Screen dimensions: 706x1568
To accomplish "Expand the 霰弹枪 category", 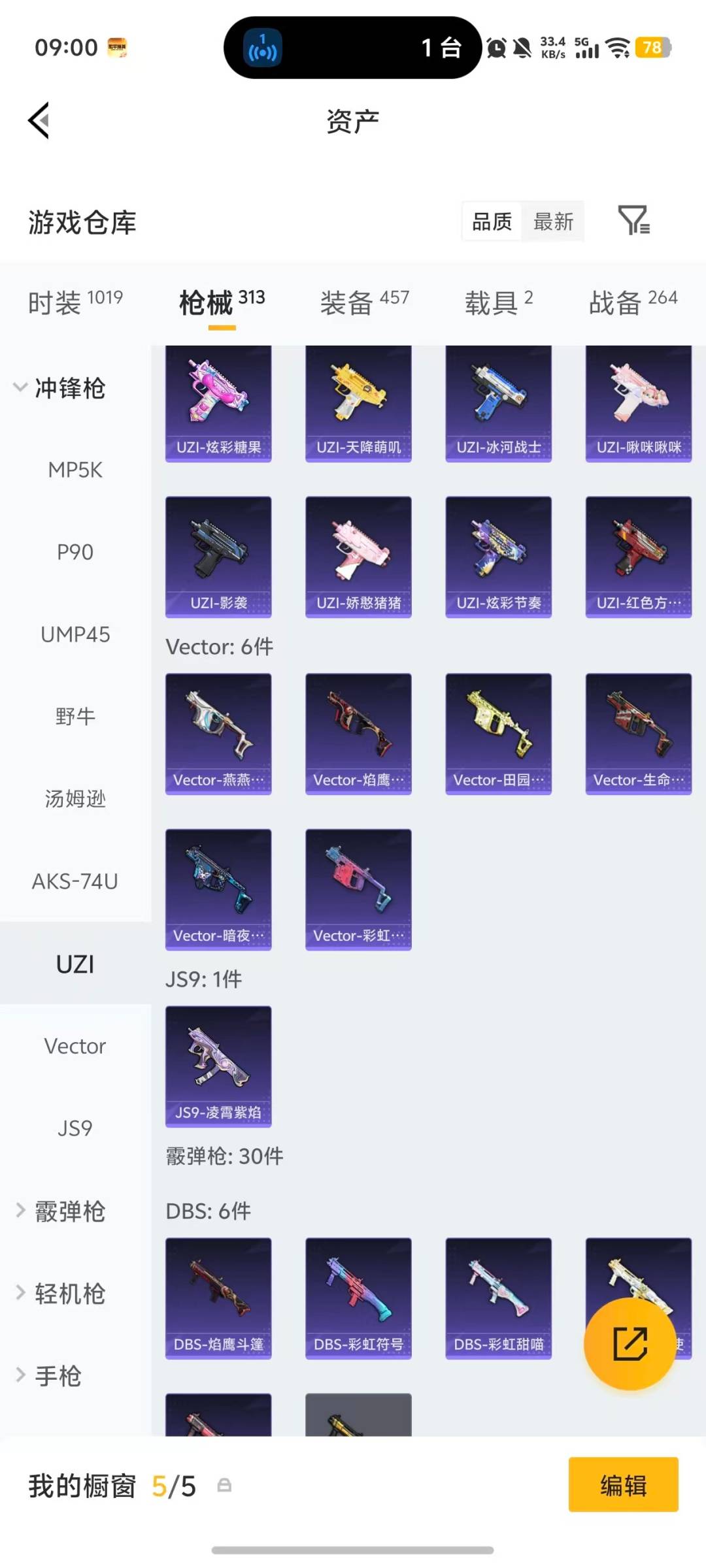I will 60,1211.
